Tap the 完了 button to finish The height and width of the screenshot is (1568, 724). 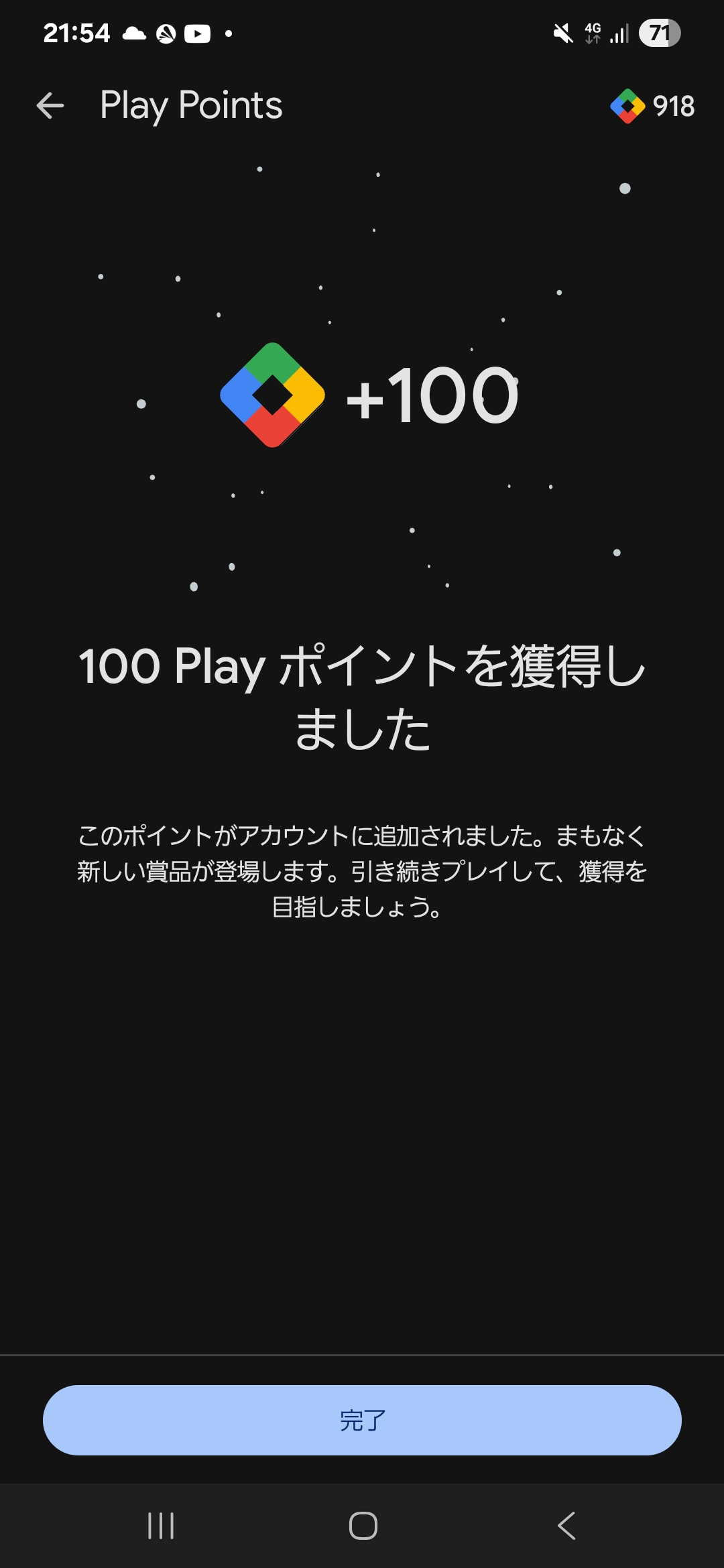362,1420
